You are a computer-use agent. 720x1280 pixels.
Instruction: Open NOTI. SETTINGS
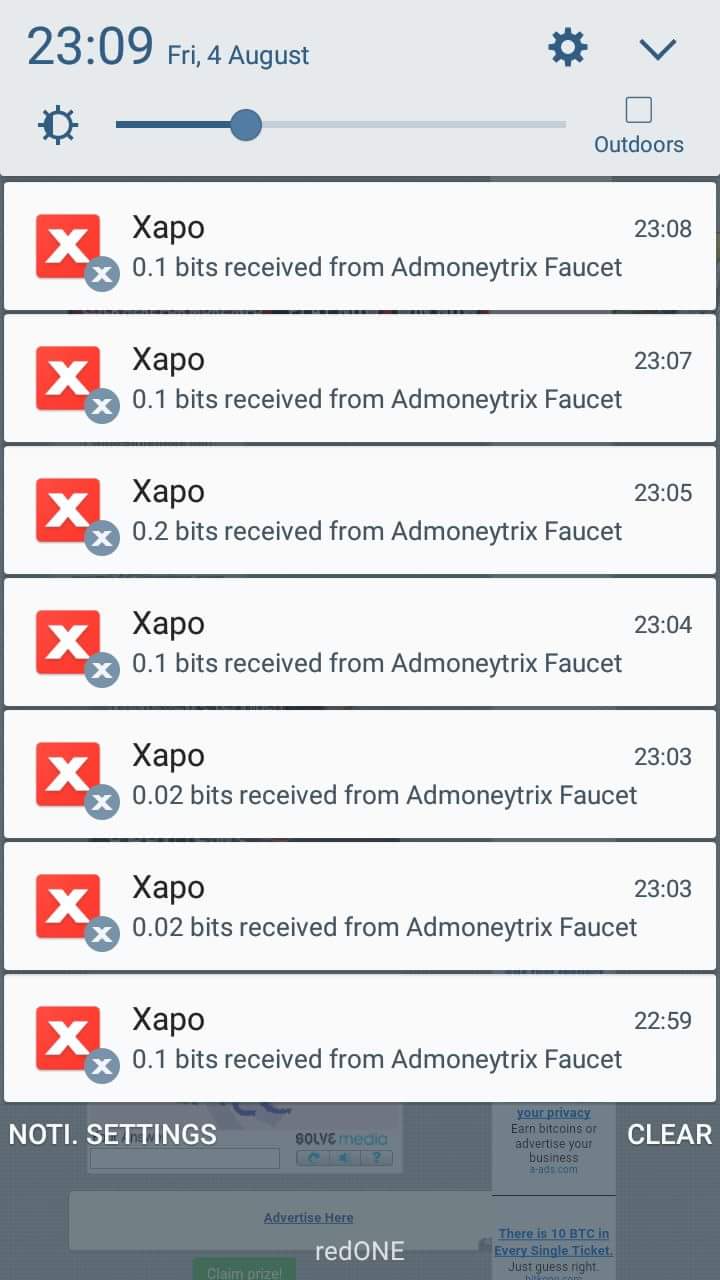pyautogui.click(x=111, y=1134)
